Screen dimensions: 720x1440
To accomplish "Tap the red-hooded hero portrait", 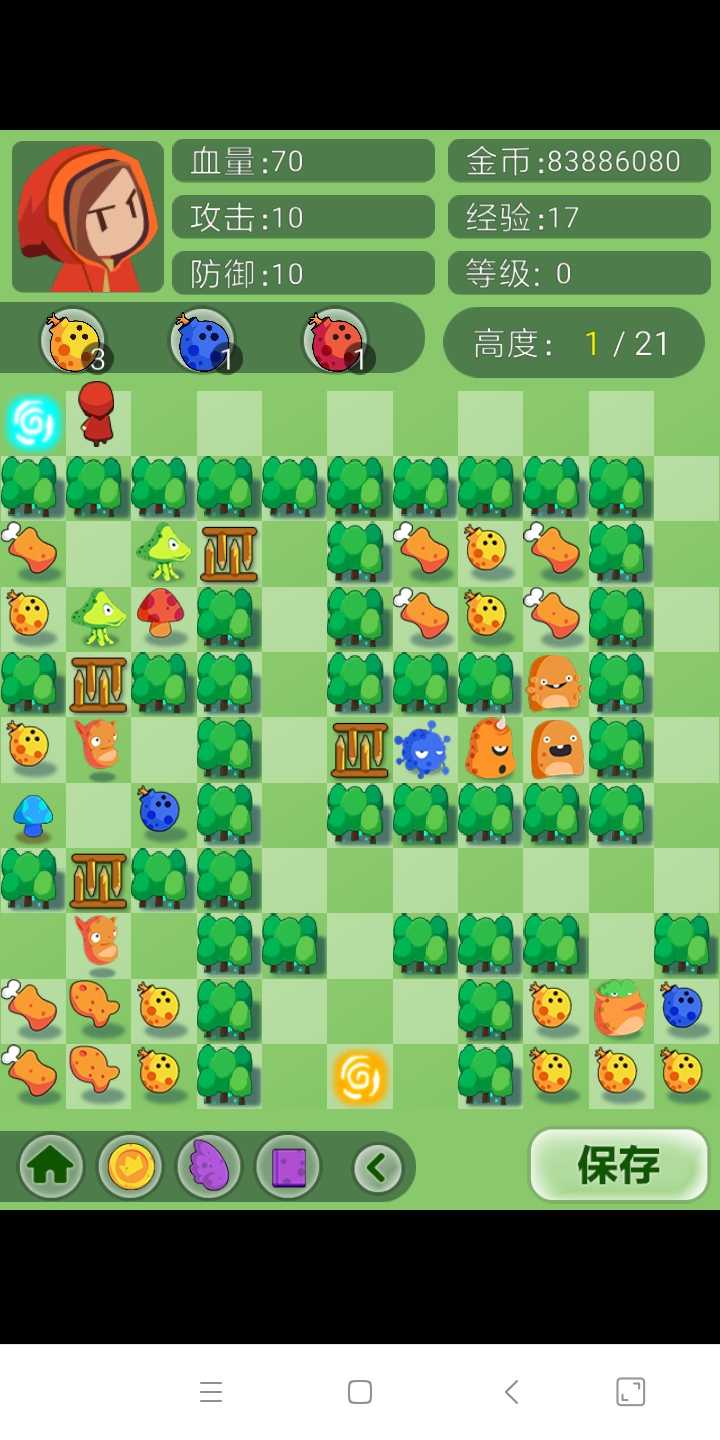I will [88, 216].
